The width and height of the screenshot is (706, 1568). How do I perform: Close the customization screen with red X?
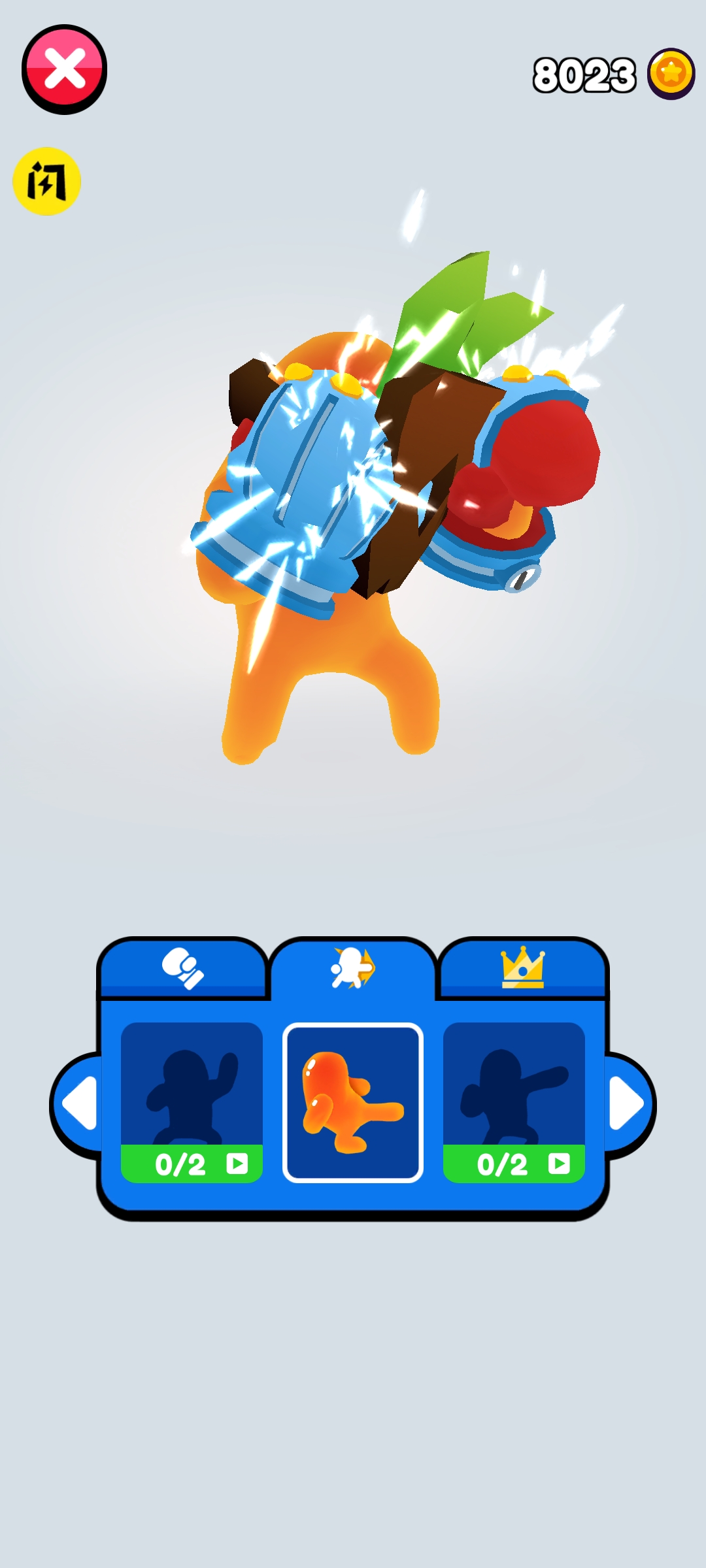64,69
